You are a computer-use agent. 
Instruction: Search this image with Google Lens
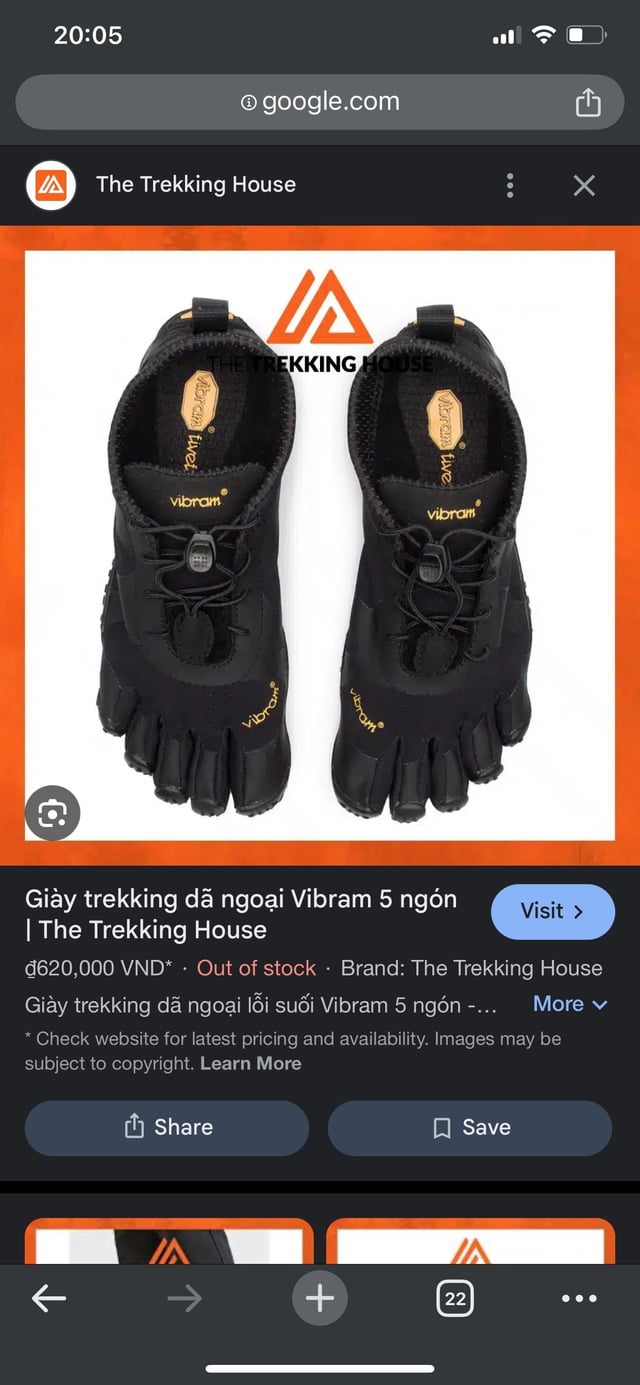tap(52, 812)
